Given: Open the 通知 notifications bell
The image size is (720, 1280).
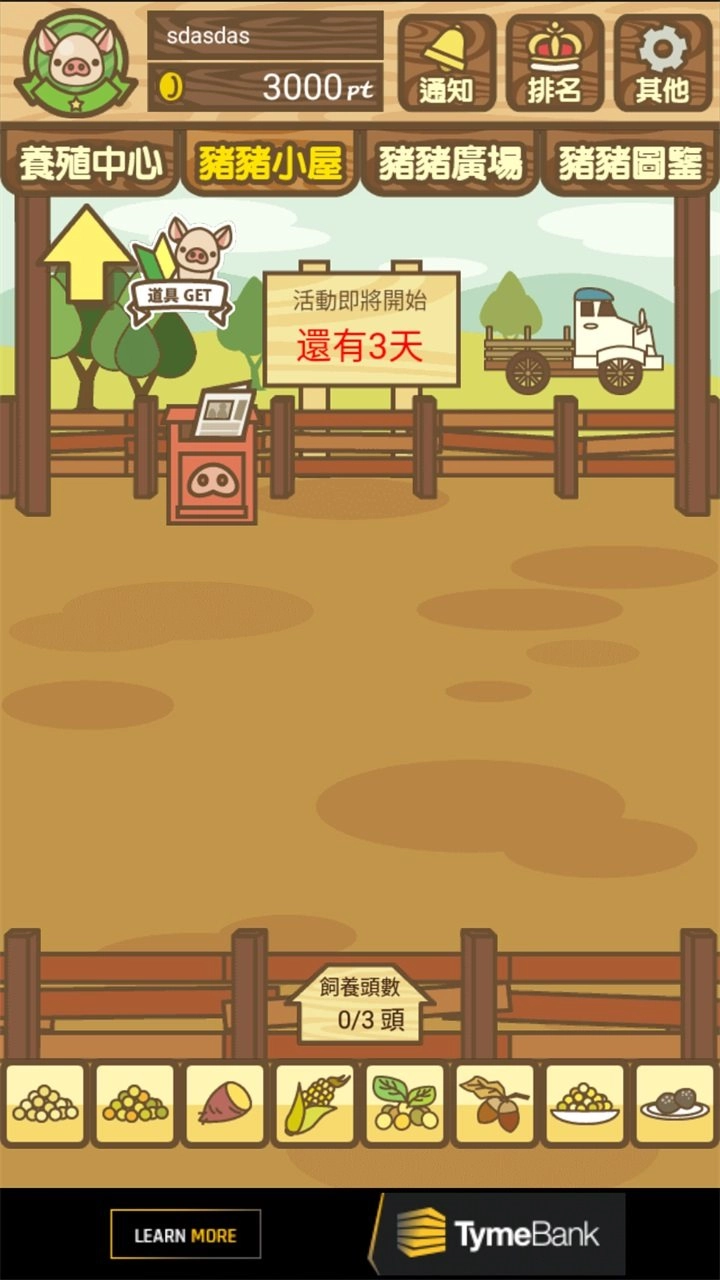Looking at the screenshot, I should [x=446, y=62].
